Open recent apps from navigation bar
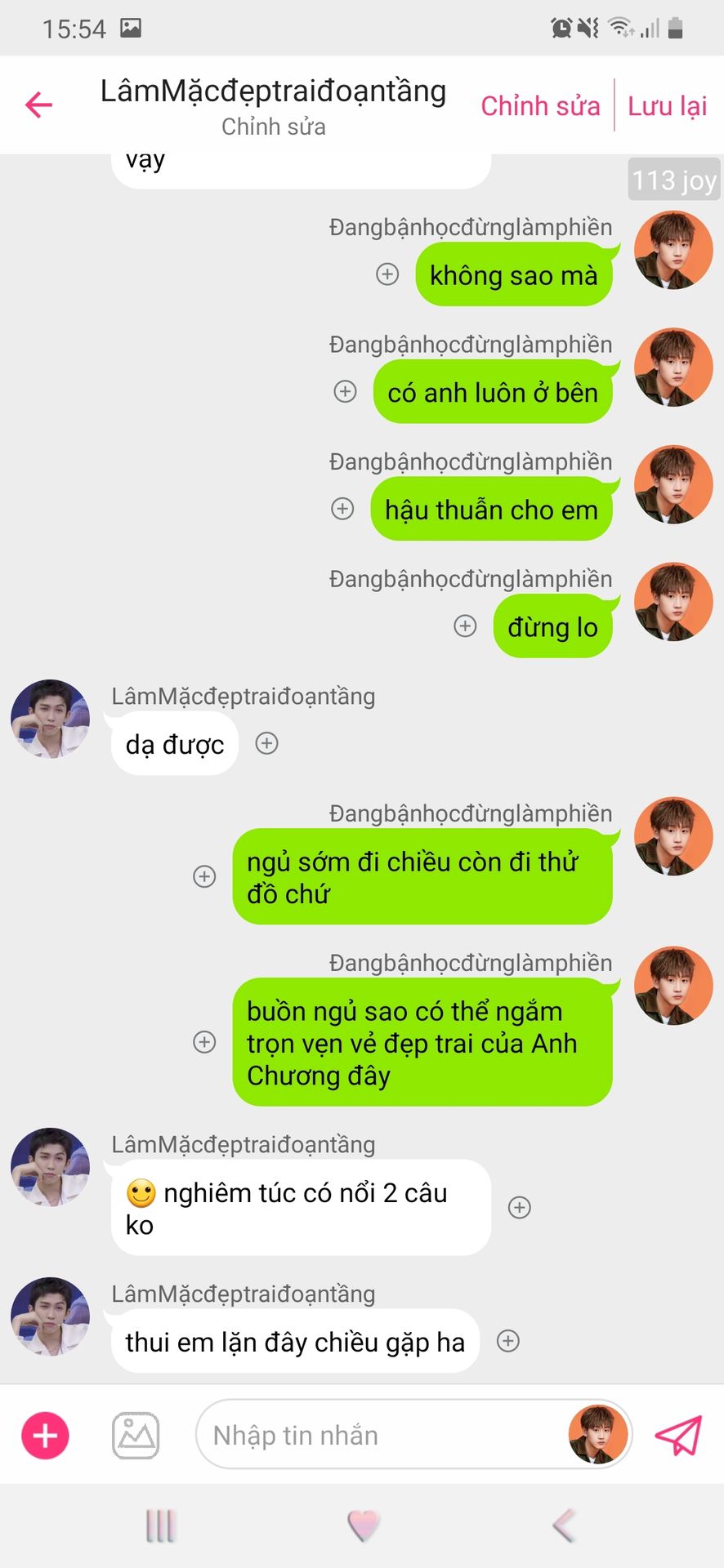This screenshot has width=724, height=1568. 160,1526
